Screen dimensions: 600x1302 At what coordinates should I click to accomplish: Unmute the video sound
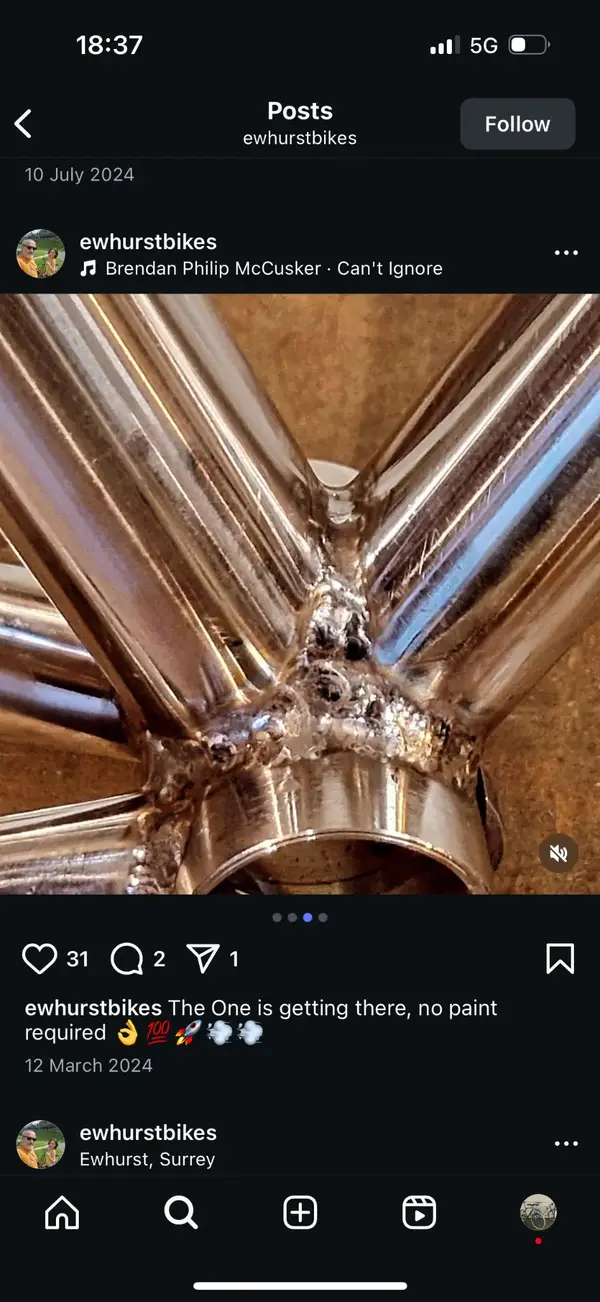tap(559, 853)
